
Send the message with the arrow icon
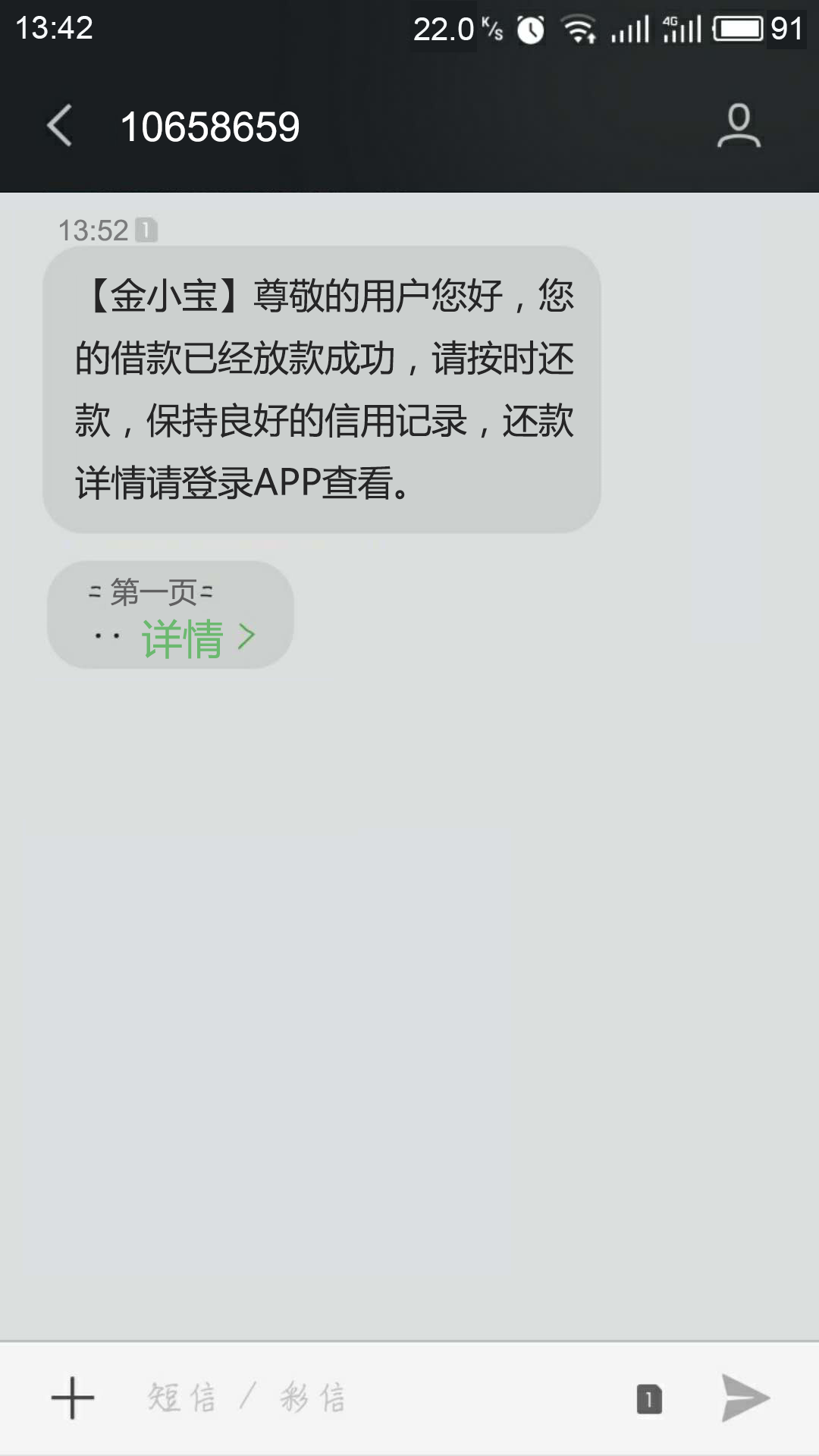click(745, 1398)
